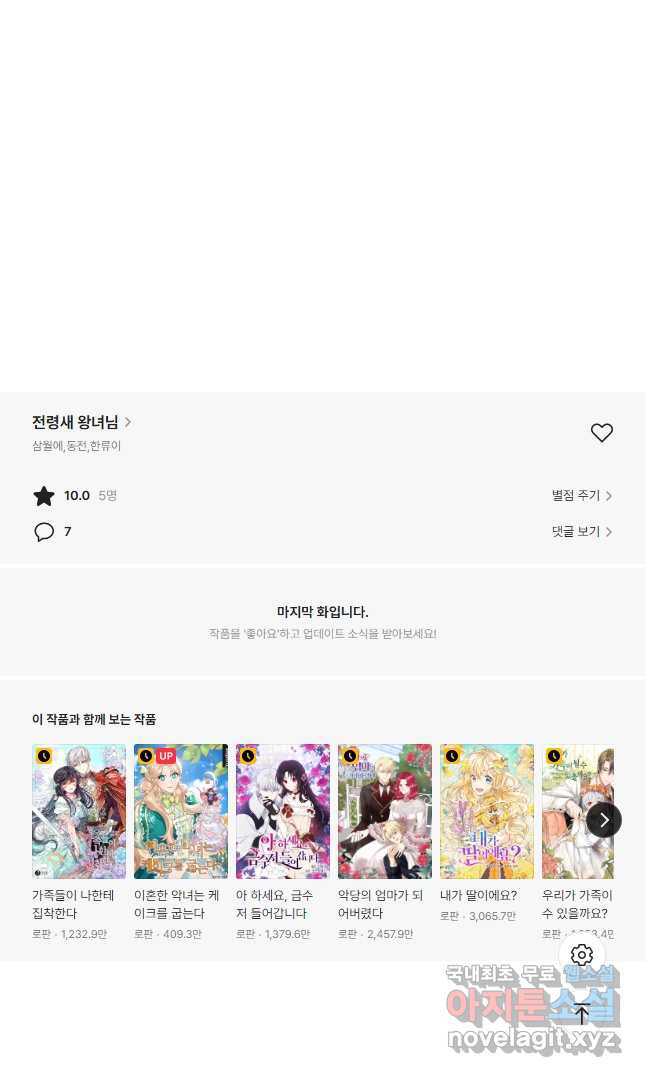The height and width of the screenshot is (1077, 646).
Task: Open 이혼한 악녀는 케이크를 굽는다
Action: 181,811
